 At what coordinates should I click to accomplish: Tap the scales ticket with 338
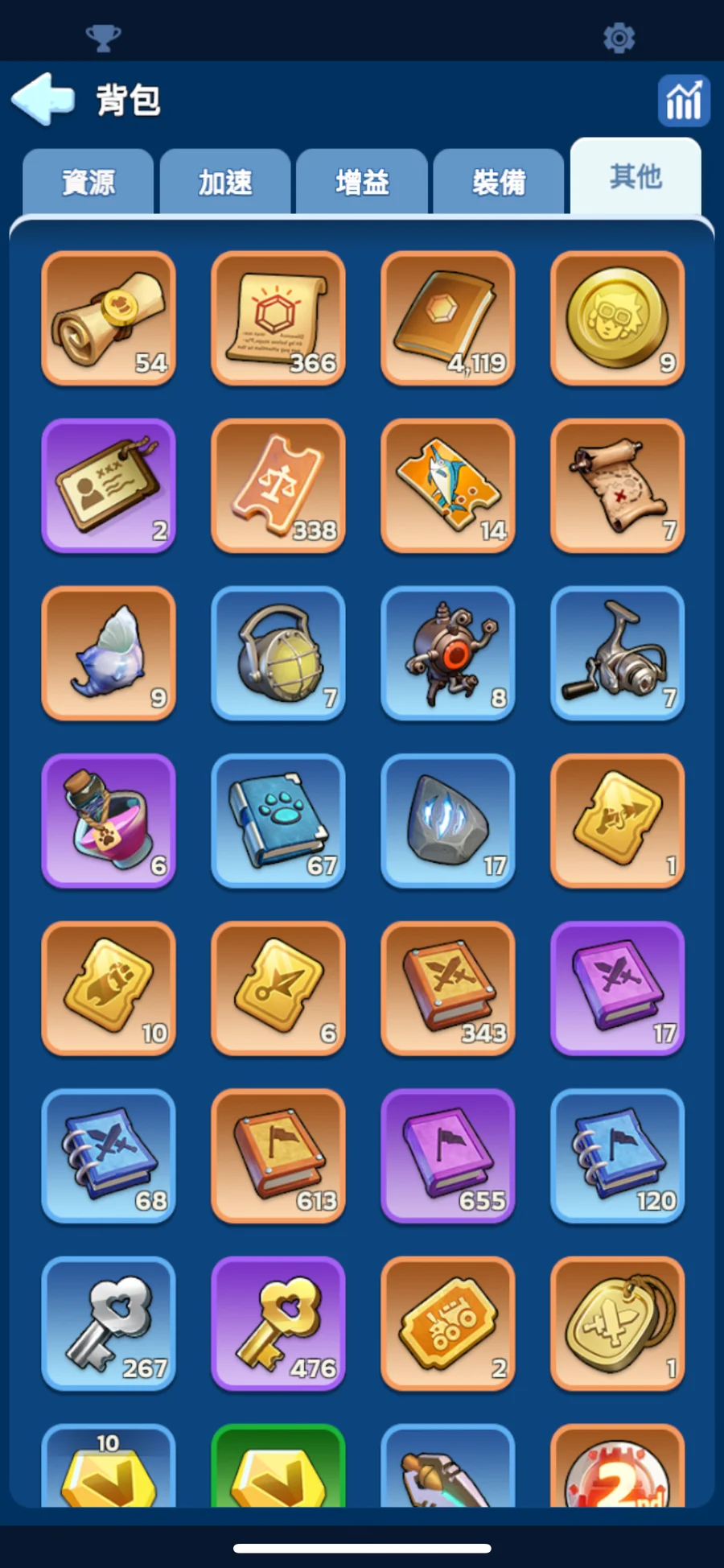tap(278, 485)
